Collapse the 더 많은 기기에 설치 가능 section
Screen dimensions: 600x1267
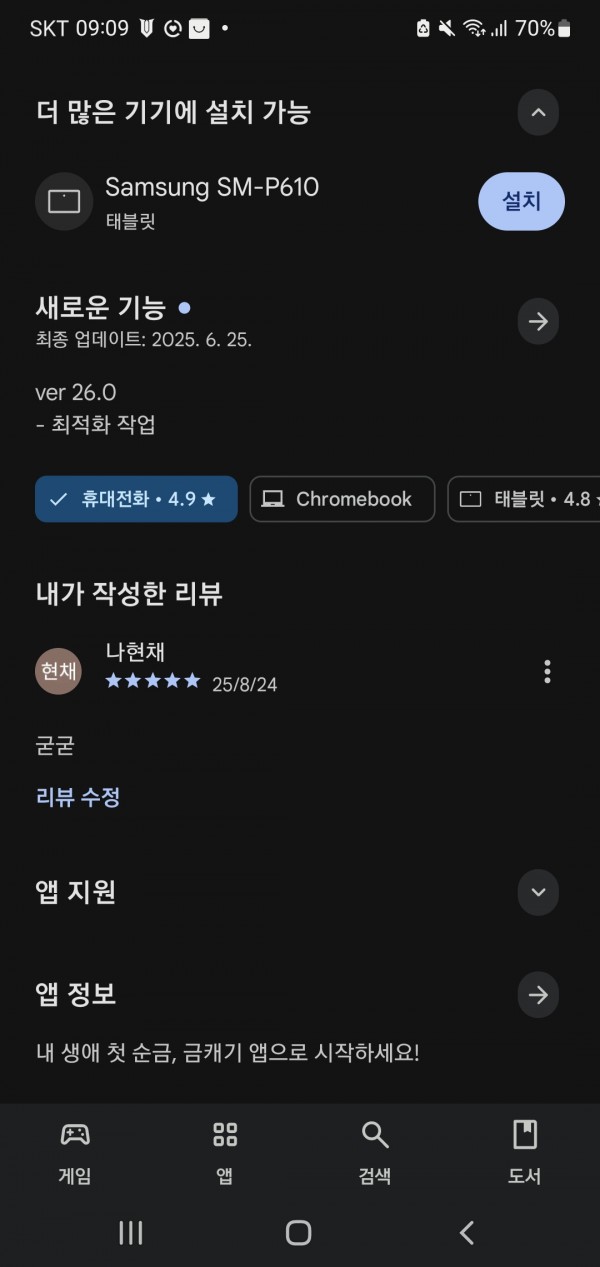(538, 112)
